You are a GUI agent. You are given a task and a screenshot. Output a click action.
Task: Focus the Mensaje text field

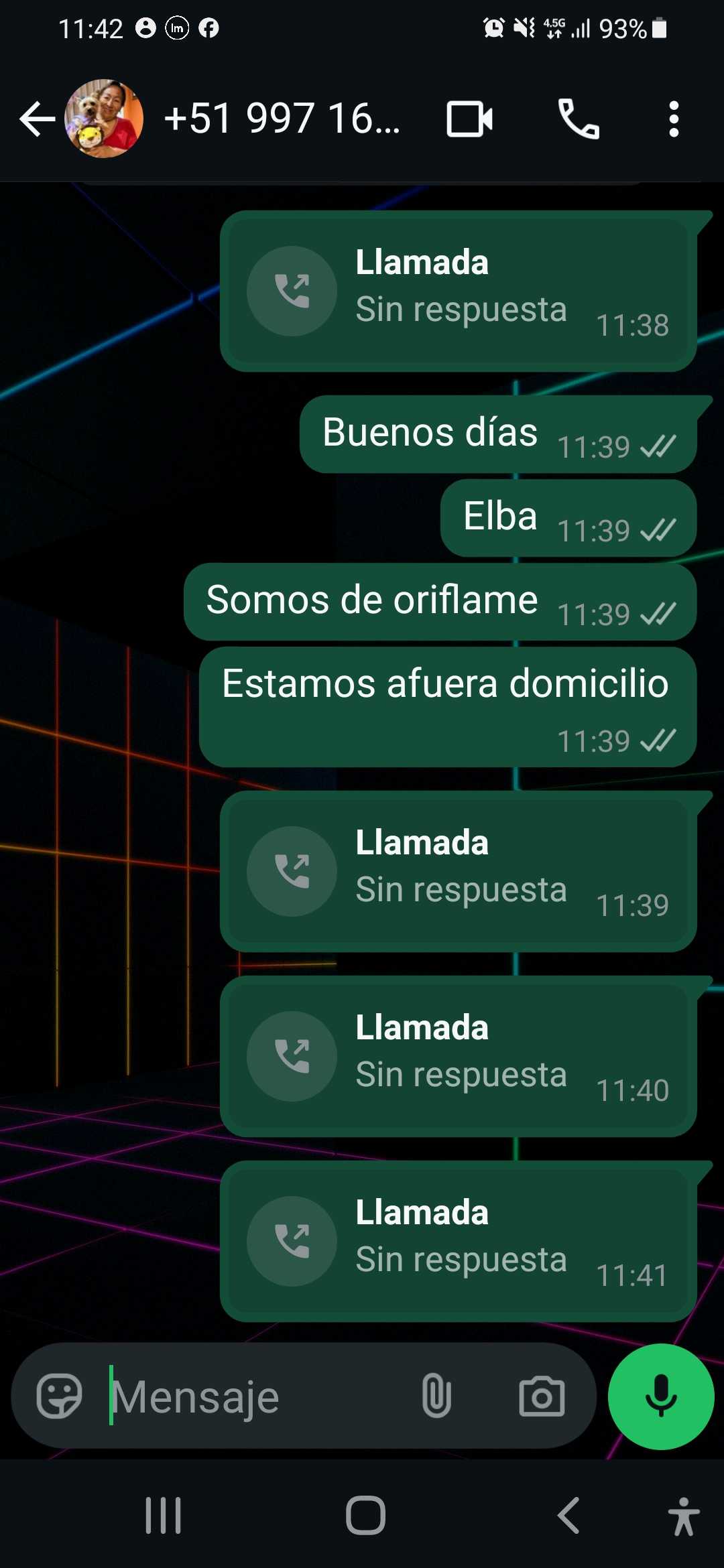tap(255, 1396)
